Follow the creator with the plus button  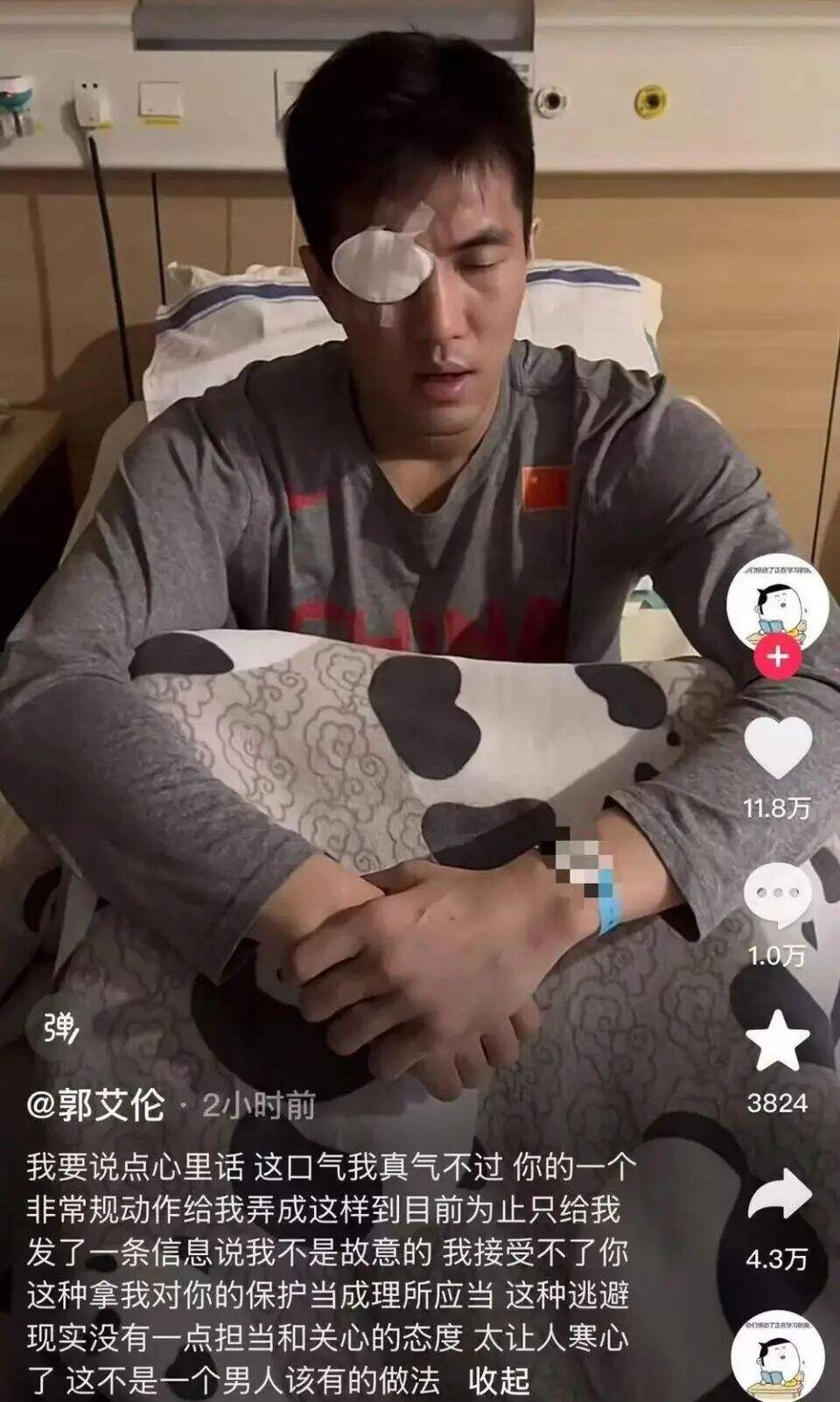click(x=778, y=655)
